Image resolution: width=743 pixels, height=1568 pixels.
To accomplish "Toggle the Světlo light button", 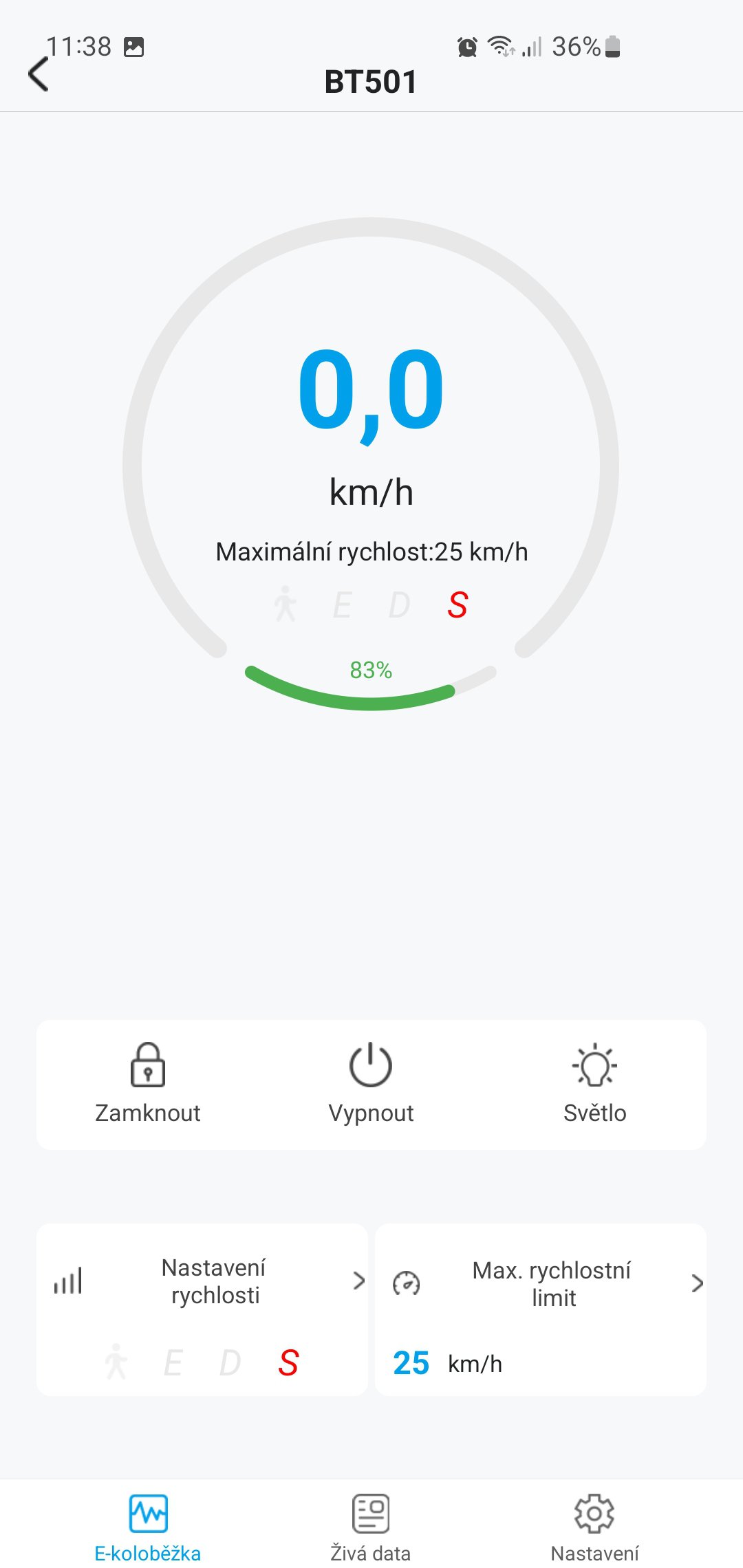I will coord(594,1084).
